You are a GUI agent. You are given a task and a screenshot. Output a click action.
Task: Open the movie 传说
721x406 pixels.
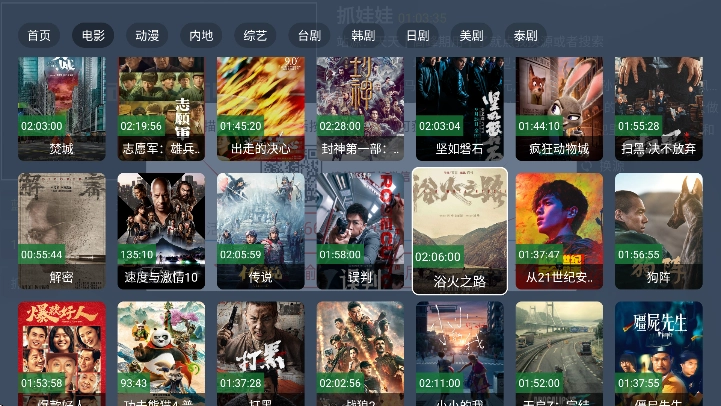260,230
